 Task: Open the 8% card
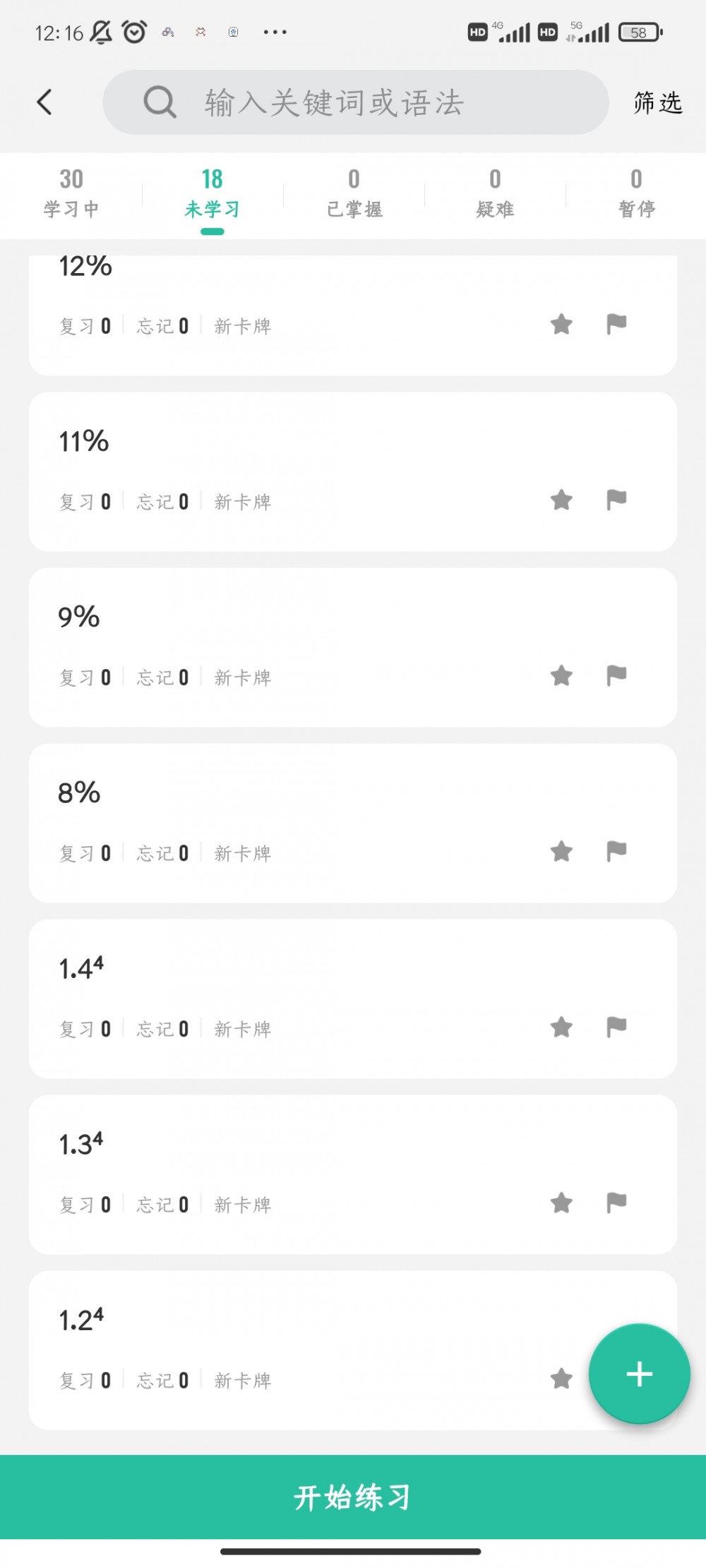(x=353, y=823)
